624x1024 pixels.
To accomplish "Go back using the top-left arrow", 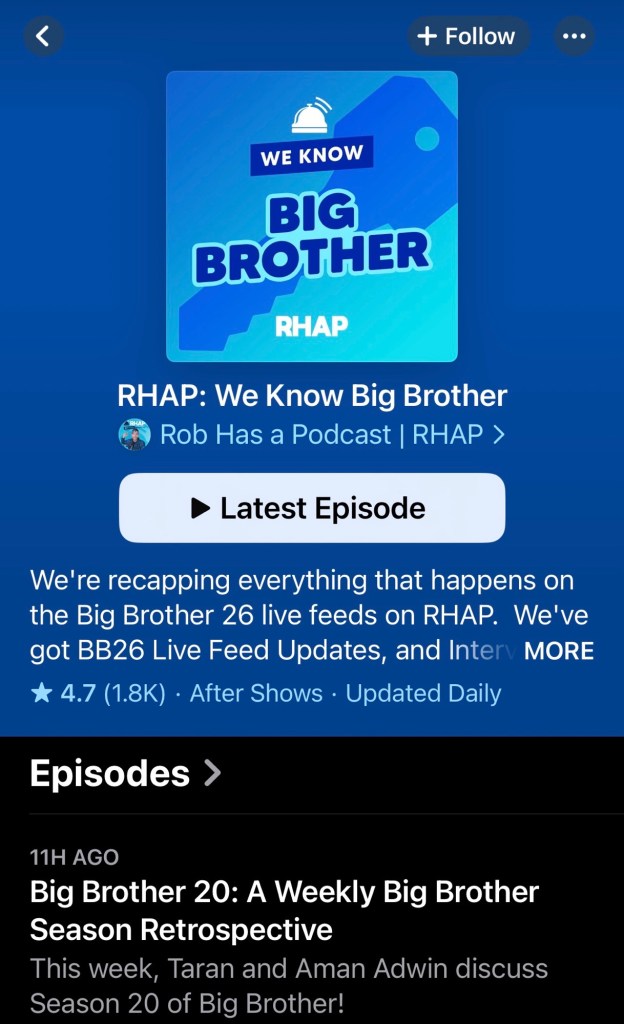I will (x=42, y=37).
